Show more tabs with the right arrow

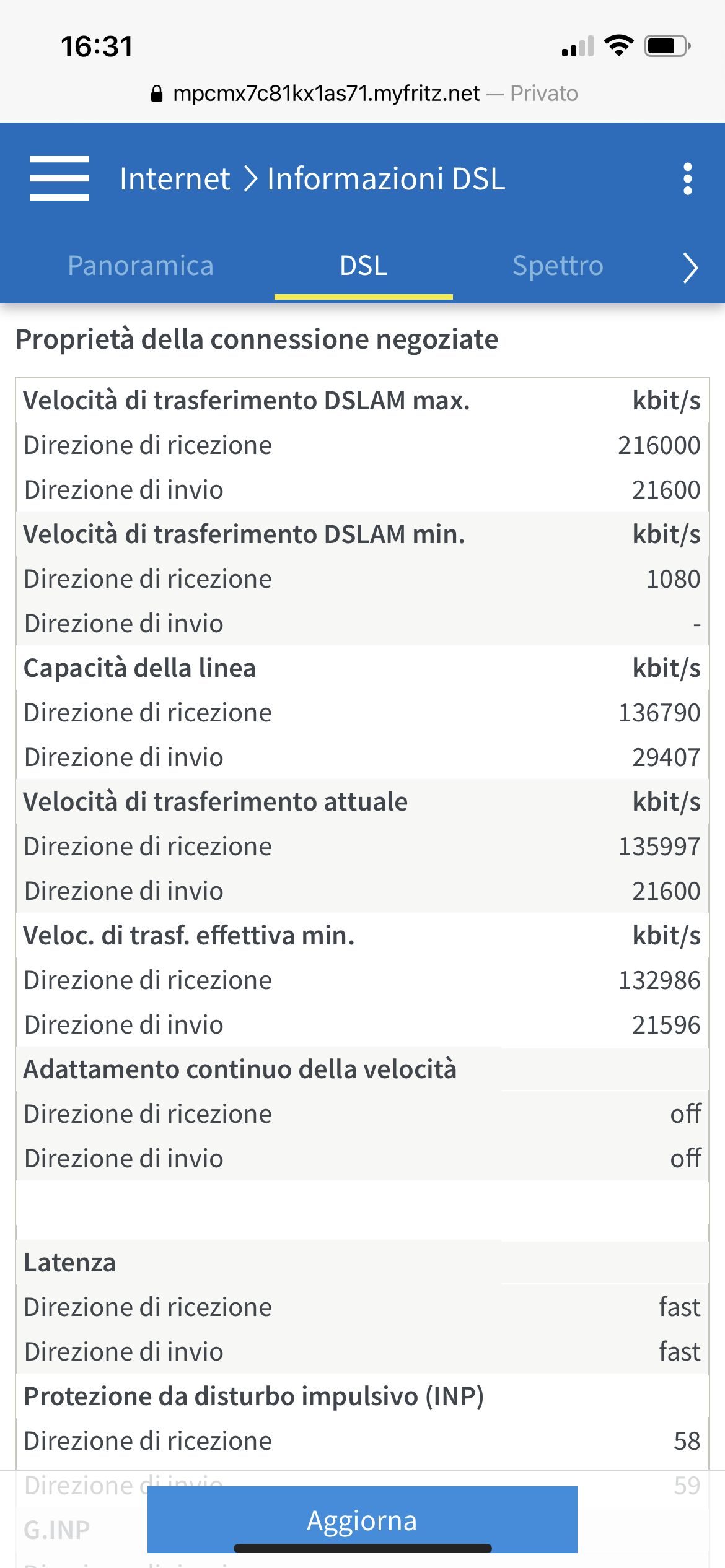[690, 268]
